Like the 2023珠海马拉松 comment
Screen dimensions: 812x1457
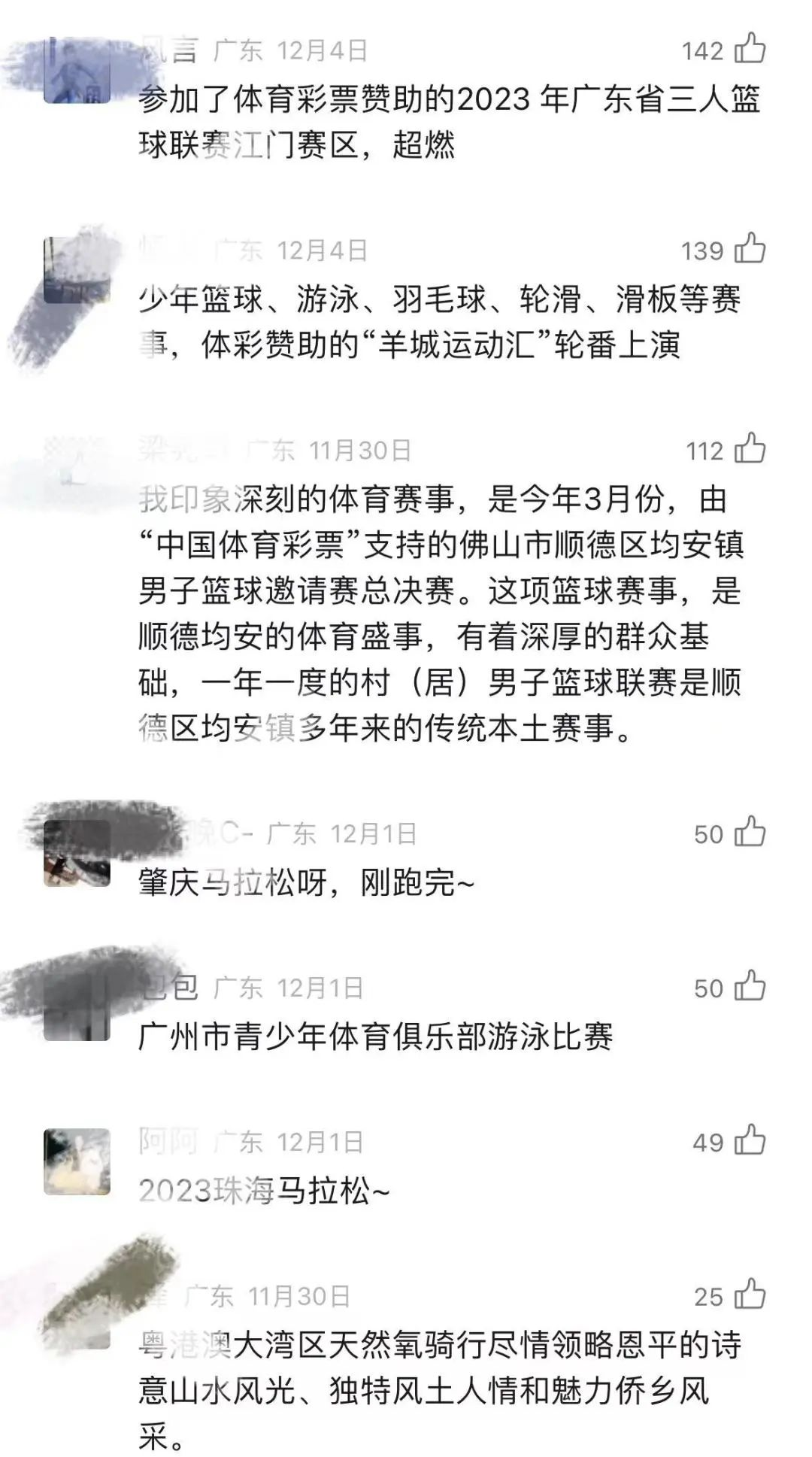[749, 1141]
